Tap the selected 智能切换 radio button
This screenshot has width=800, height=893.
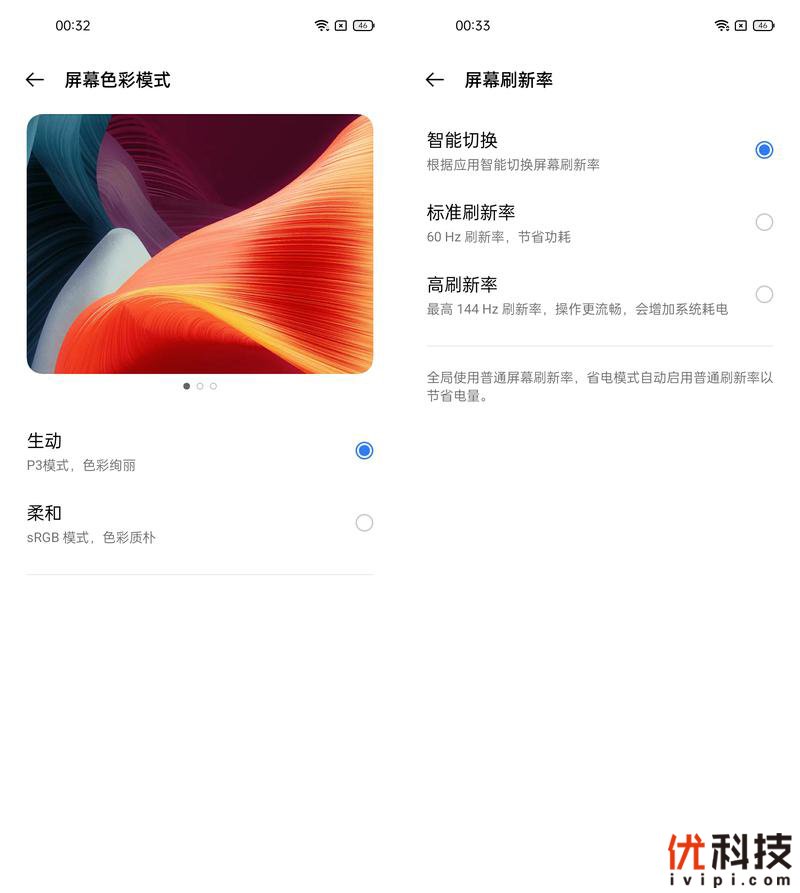tap(763, 149)
